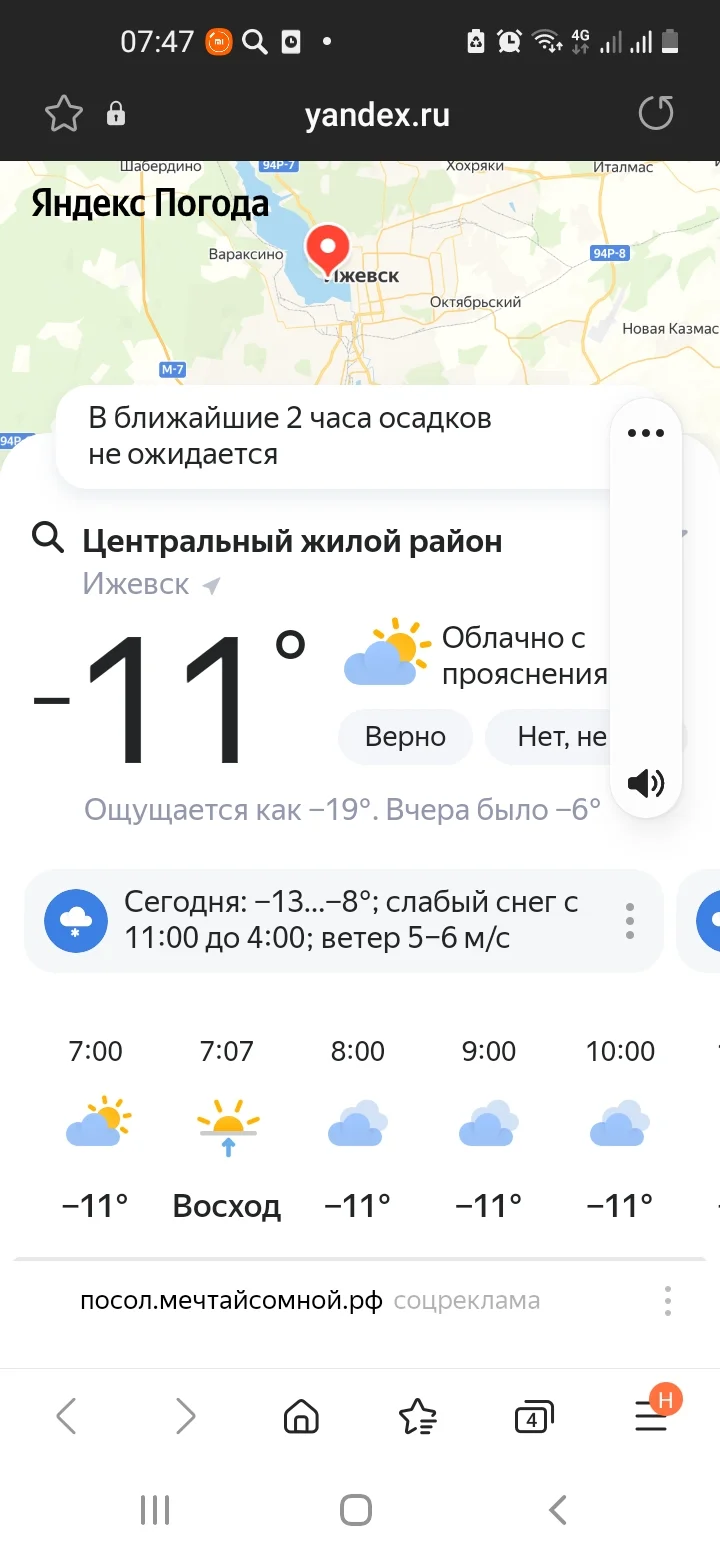
Task: Tap the home icon in browser bar
Action: [x=301, y=1416]
